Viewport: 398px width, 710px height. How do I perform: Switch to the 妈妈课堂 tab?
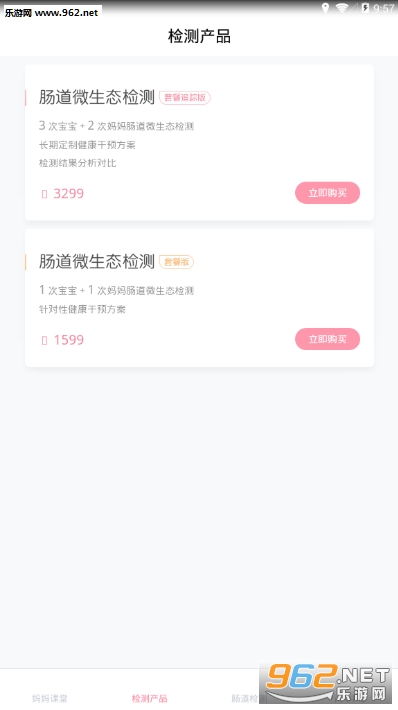[x=50, y=698]
